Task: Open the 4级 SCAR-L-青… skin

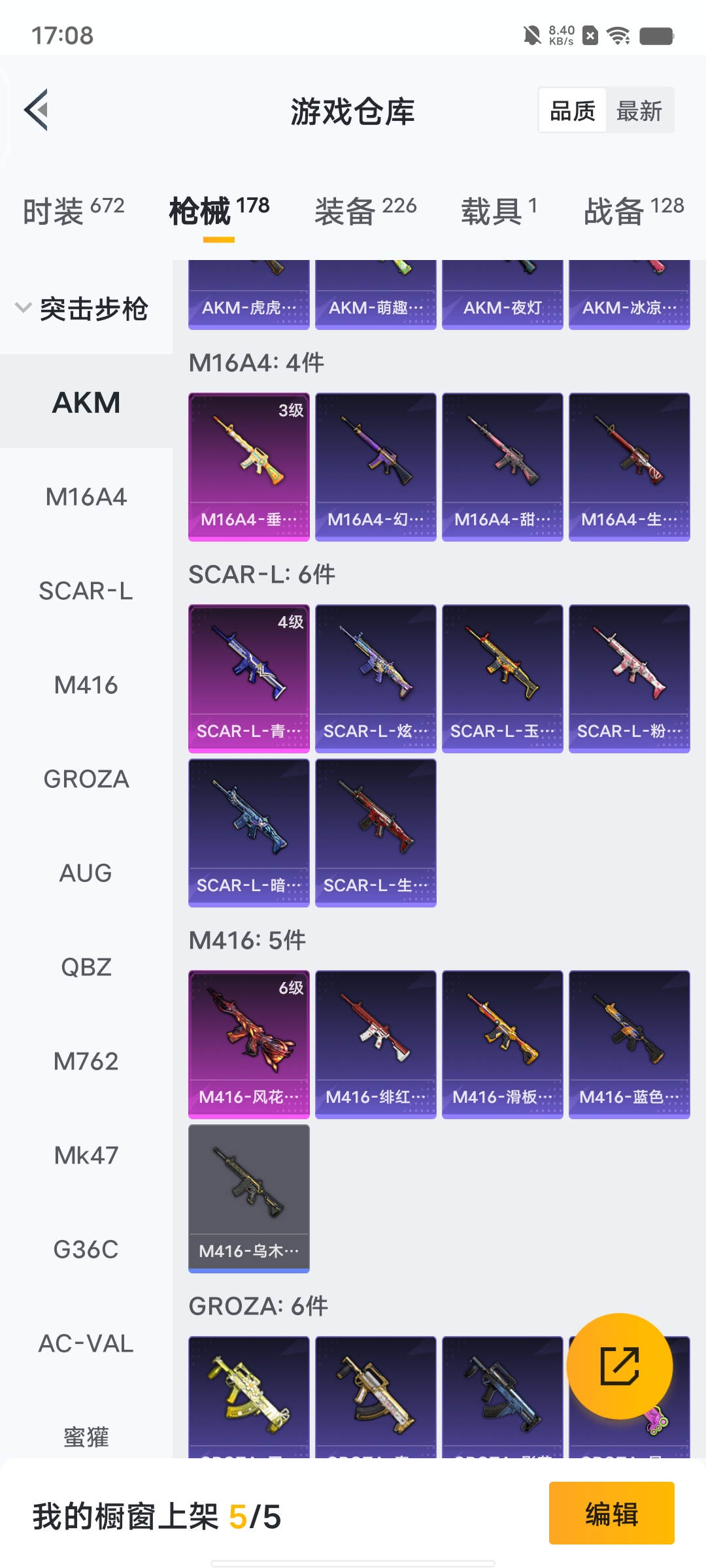Action: tap(248, 678)
